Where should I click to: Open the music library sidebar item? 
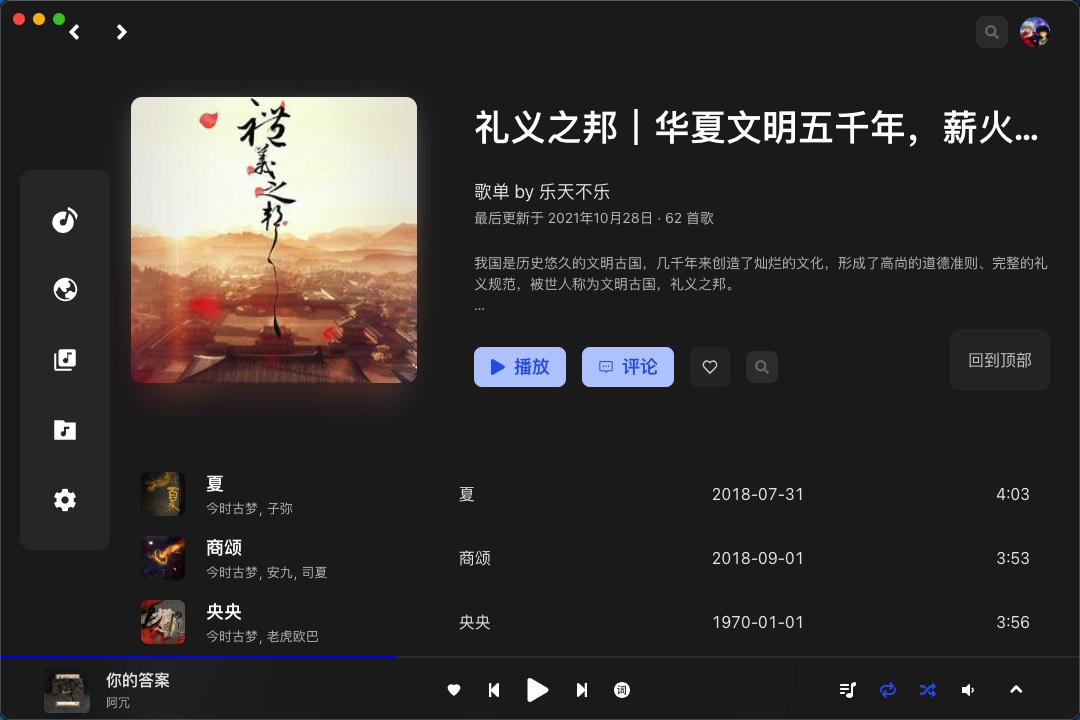point(65,360)
